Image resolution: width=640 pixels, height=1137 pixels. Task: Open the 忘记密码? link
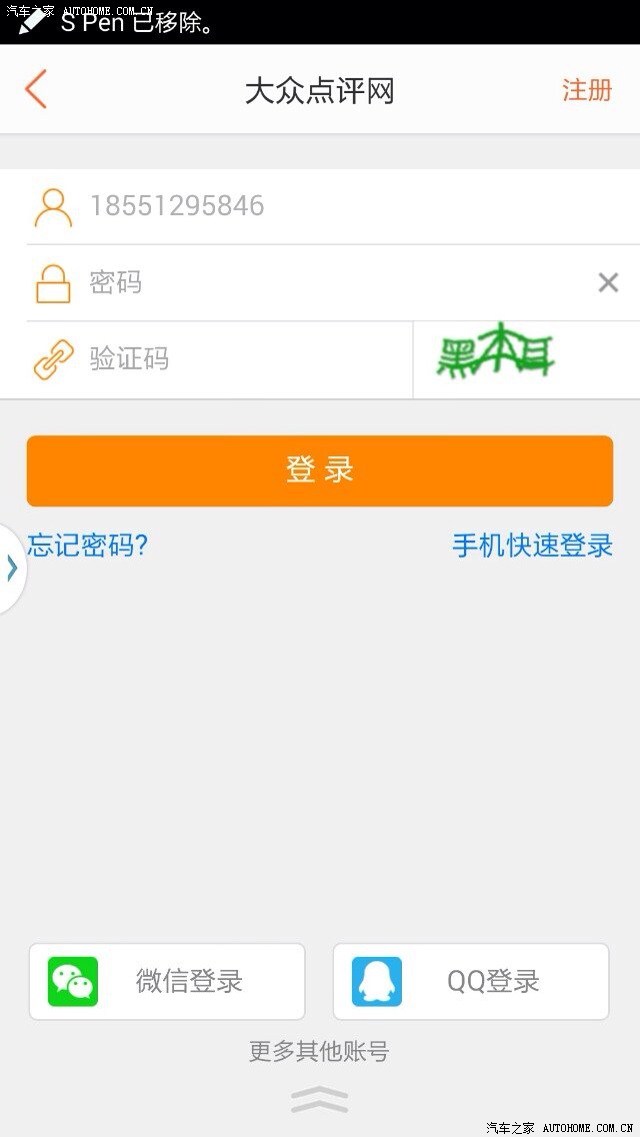[88, 545]
